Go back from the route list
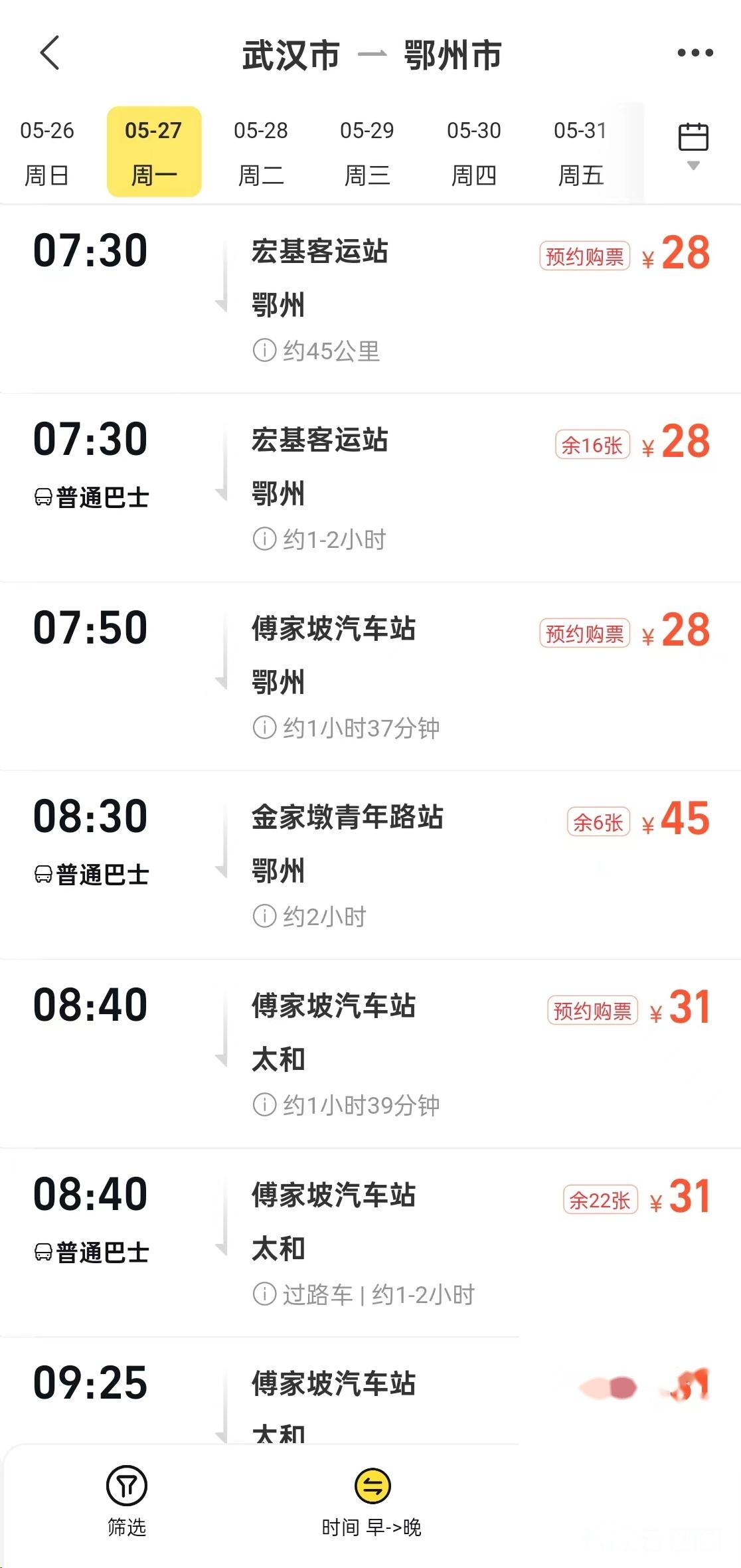 [50, 53]
